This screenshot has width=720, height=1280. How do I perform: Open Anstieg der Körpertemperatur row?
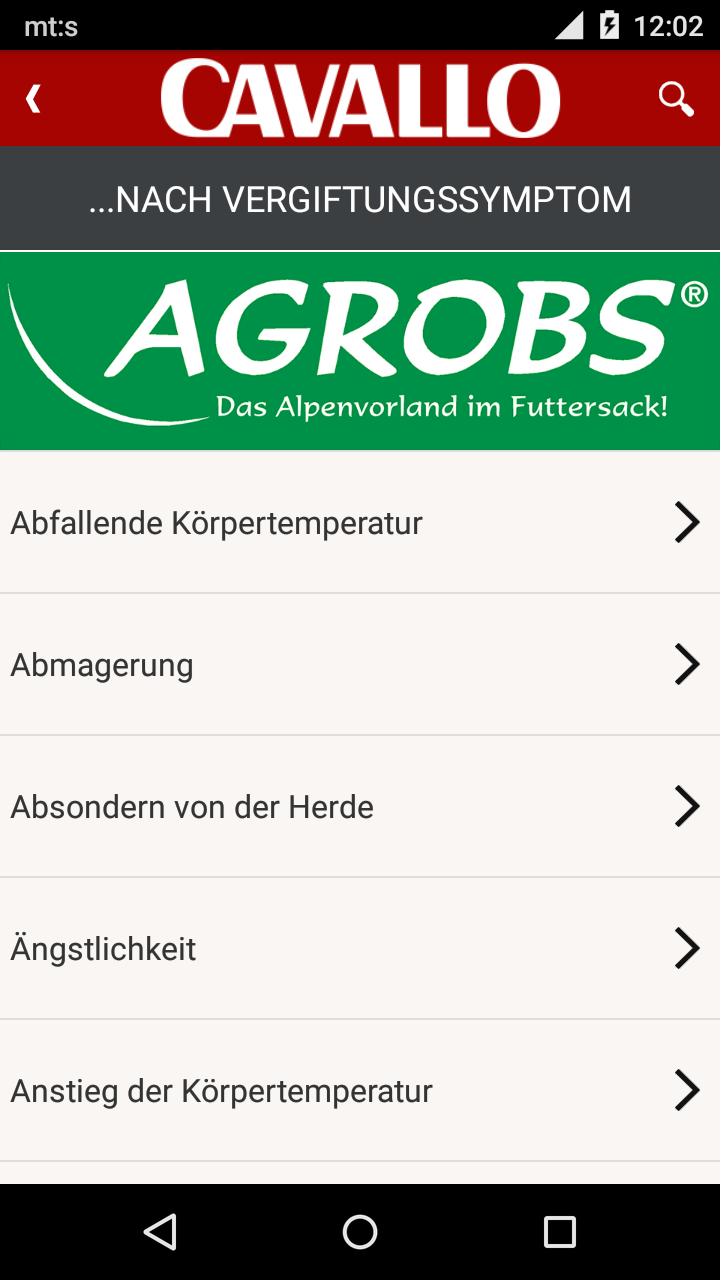click(x=360, y=1090)
